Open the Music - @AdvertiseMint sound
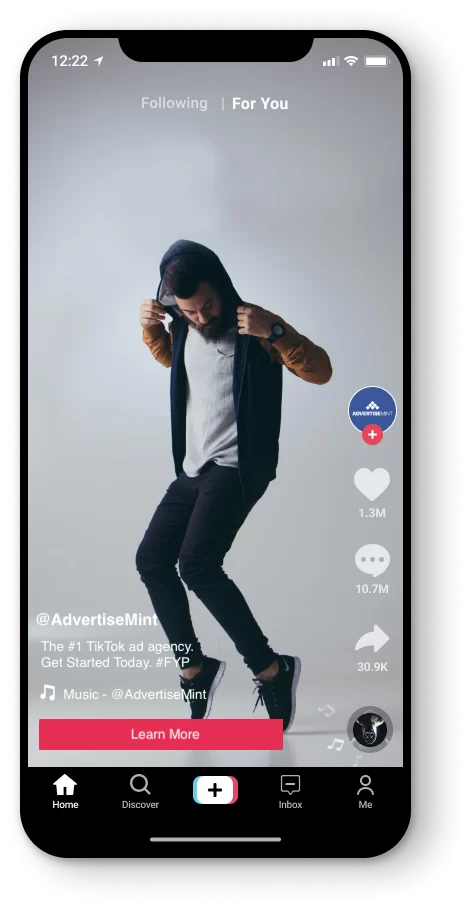Screen dimensions: 471x908 134,694
